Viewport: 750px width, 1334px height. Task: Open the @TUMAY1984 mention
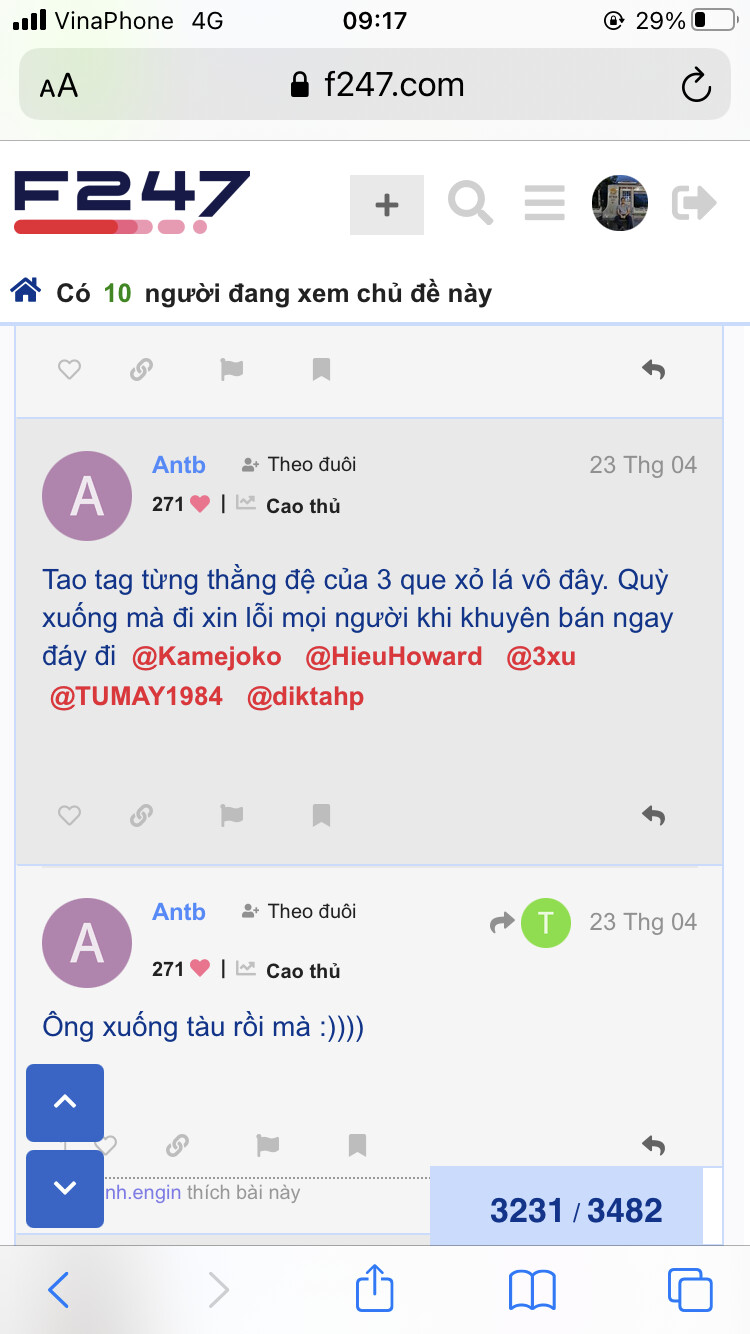136,696
